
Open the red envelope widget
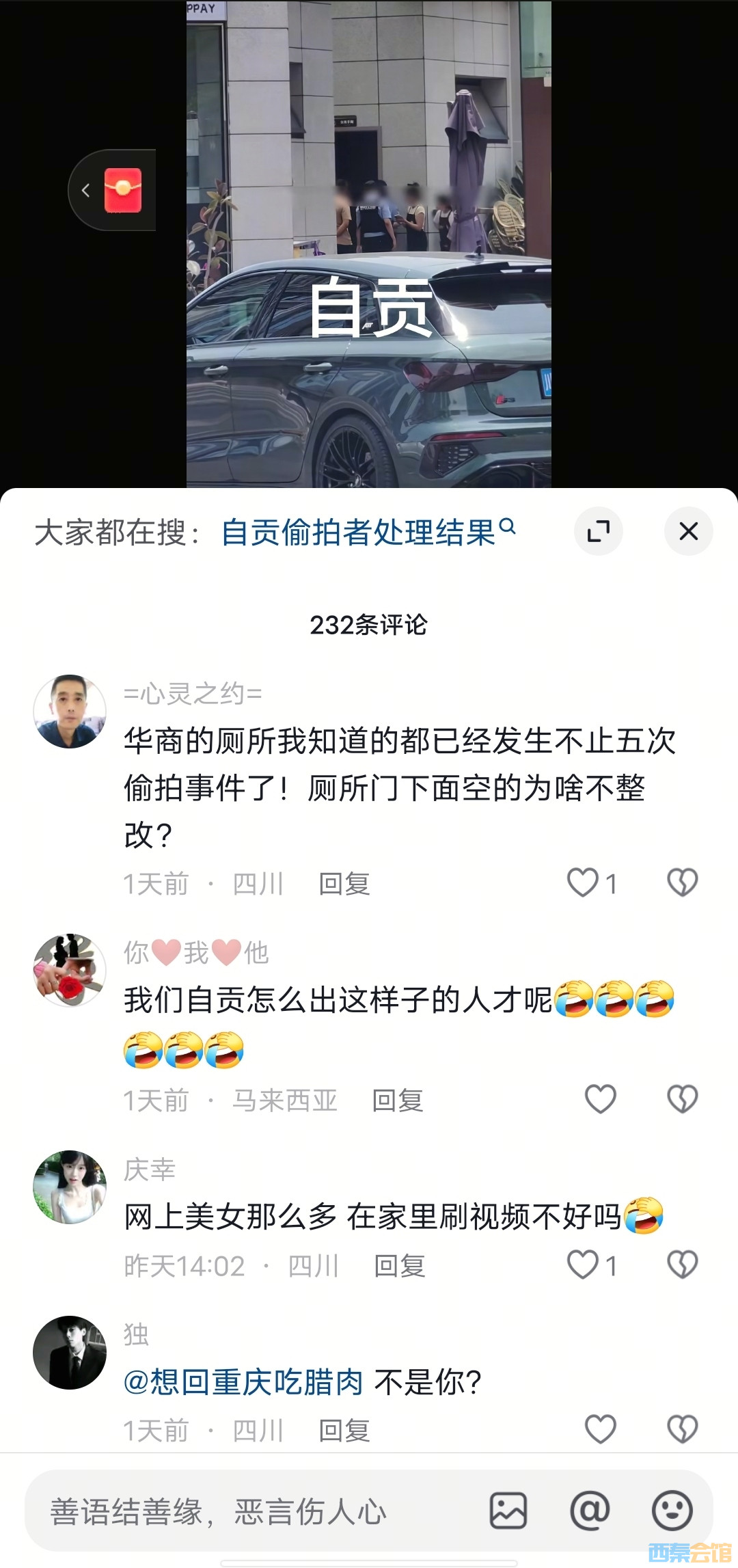point(122,190)
